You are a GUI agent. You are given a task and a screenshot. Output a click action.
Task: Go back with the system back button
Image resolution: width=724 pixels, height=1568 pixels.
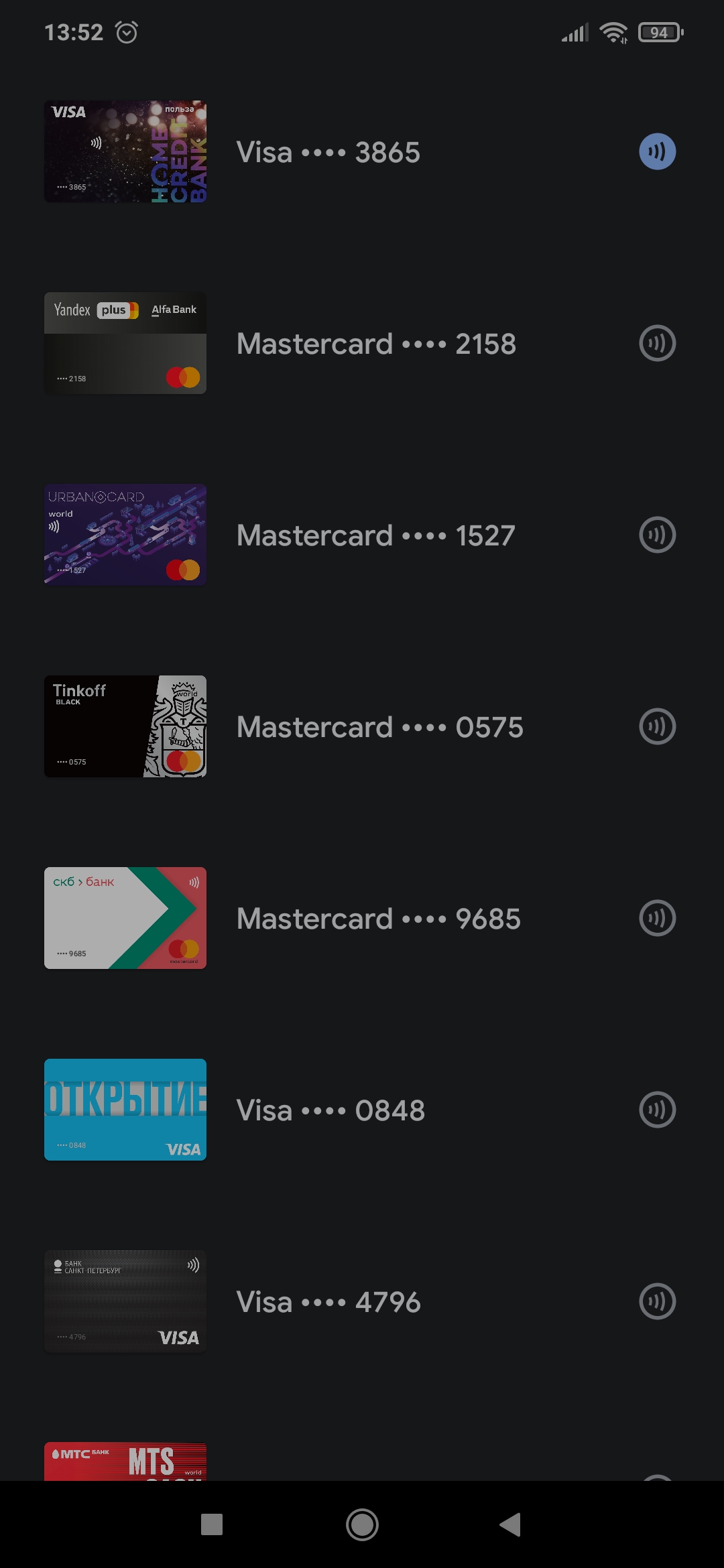pos(511,1524)
